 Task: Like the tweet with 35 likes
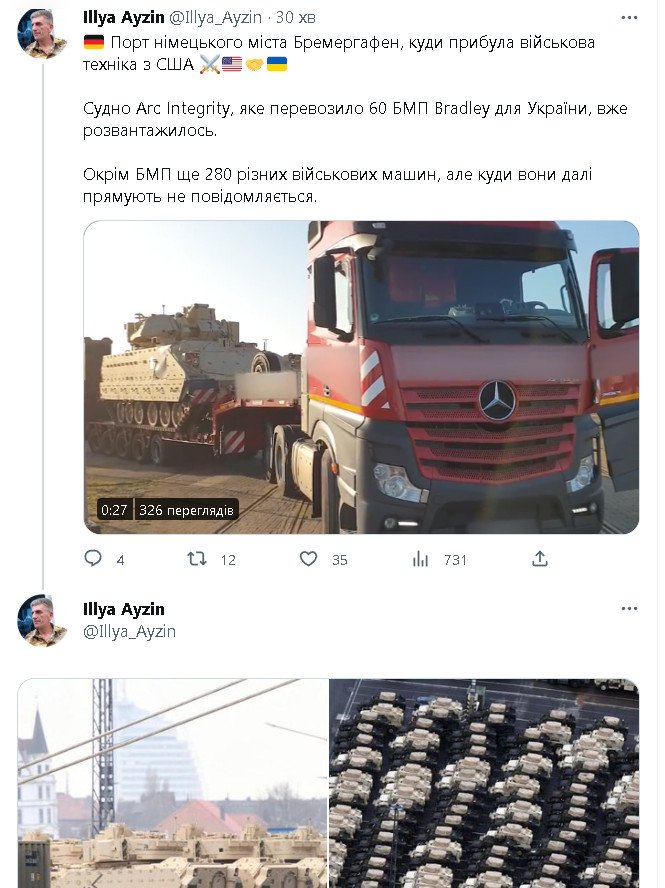pos(309,559)
